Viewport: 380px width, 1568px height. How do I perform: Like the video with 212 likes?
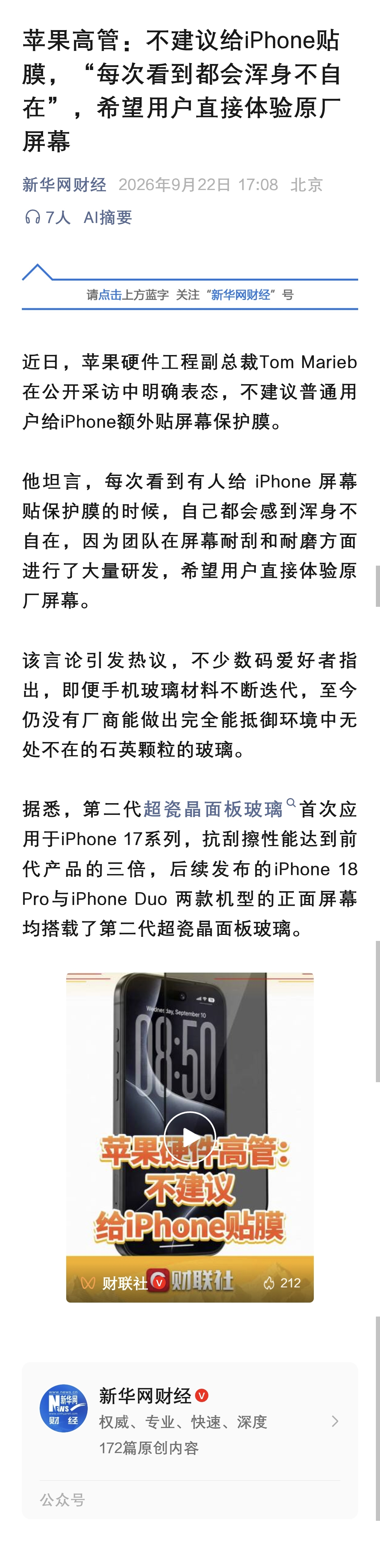tap(282, 1283)
